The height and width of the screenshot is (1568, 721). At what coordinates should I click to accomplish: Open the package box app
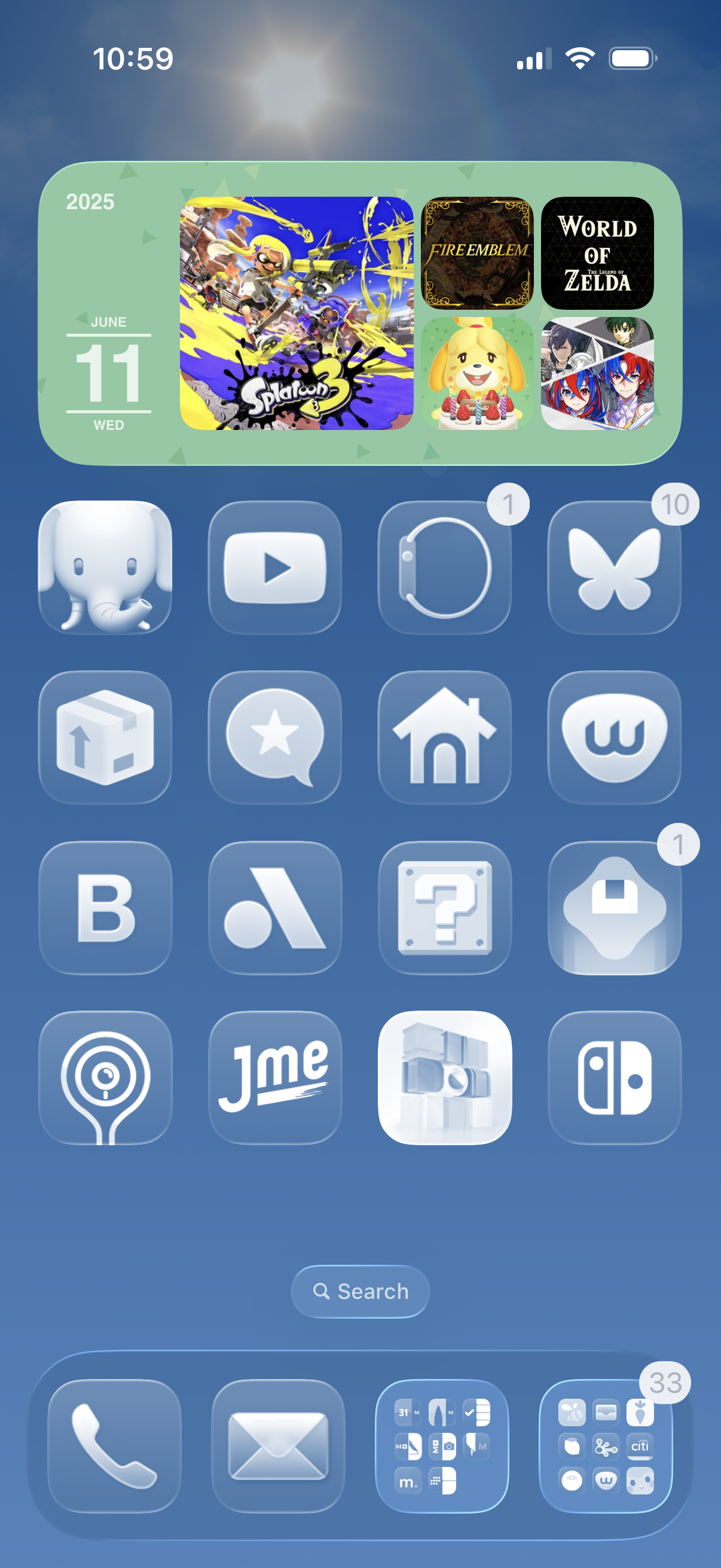click(x=105, y=737)
